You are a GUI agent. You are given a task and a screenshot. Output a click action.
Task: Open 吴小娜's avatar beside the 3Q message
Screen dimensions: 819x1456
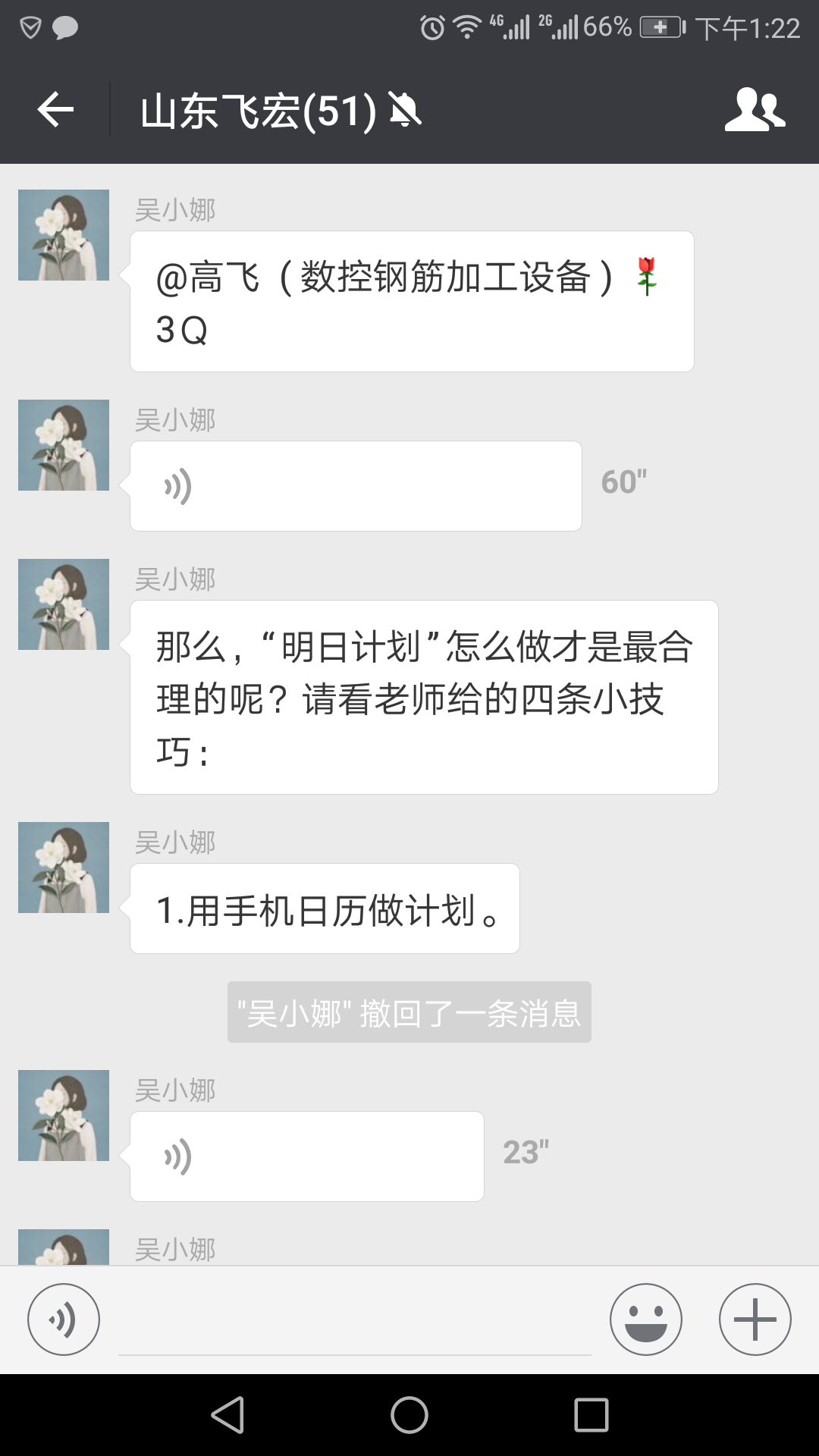(x=64, y=235)
